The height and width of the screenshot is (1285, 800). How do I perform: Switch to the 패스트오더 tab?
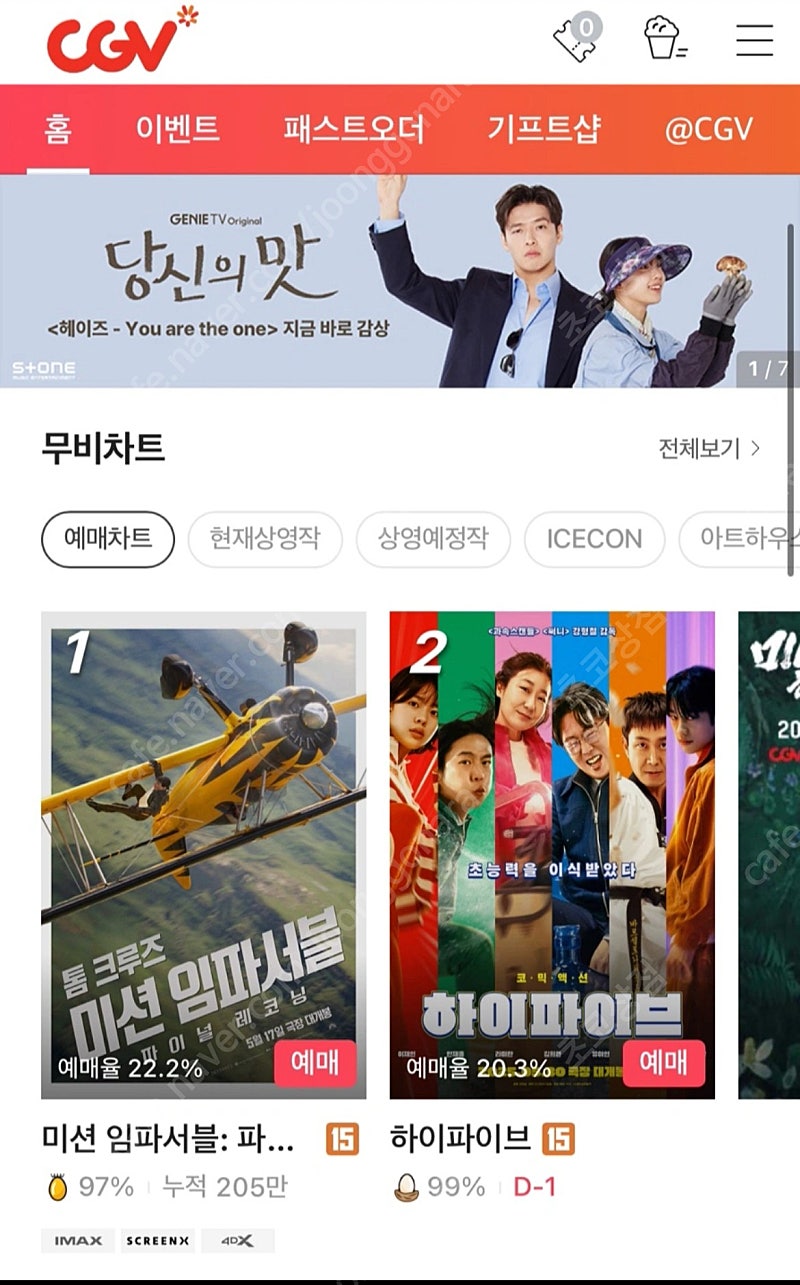[x=354, y=130]
